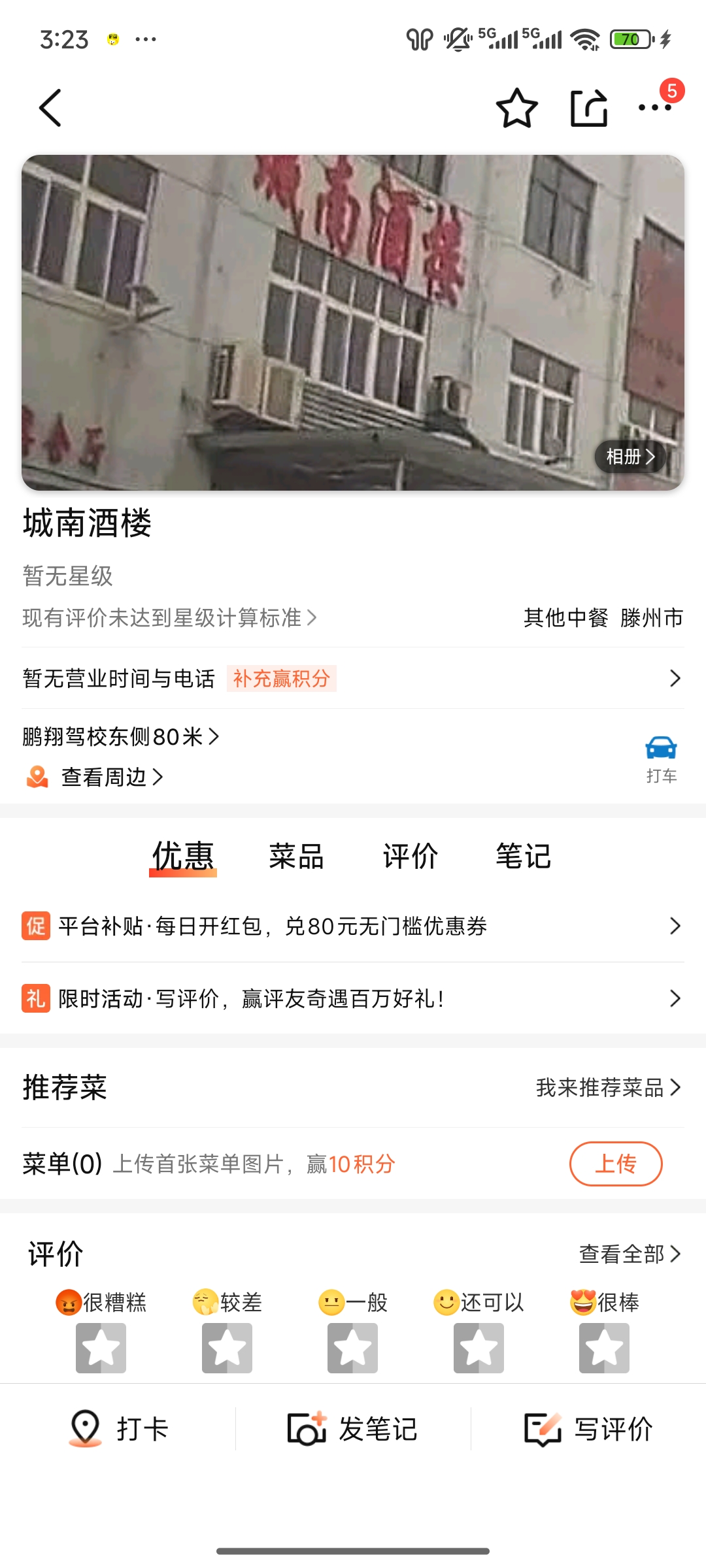706x1568 pixels.
Task: Tap 上传 to upload the first menu photo
Action: (x=615, y=1164)
